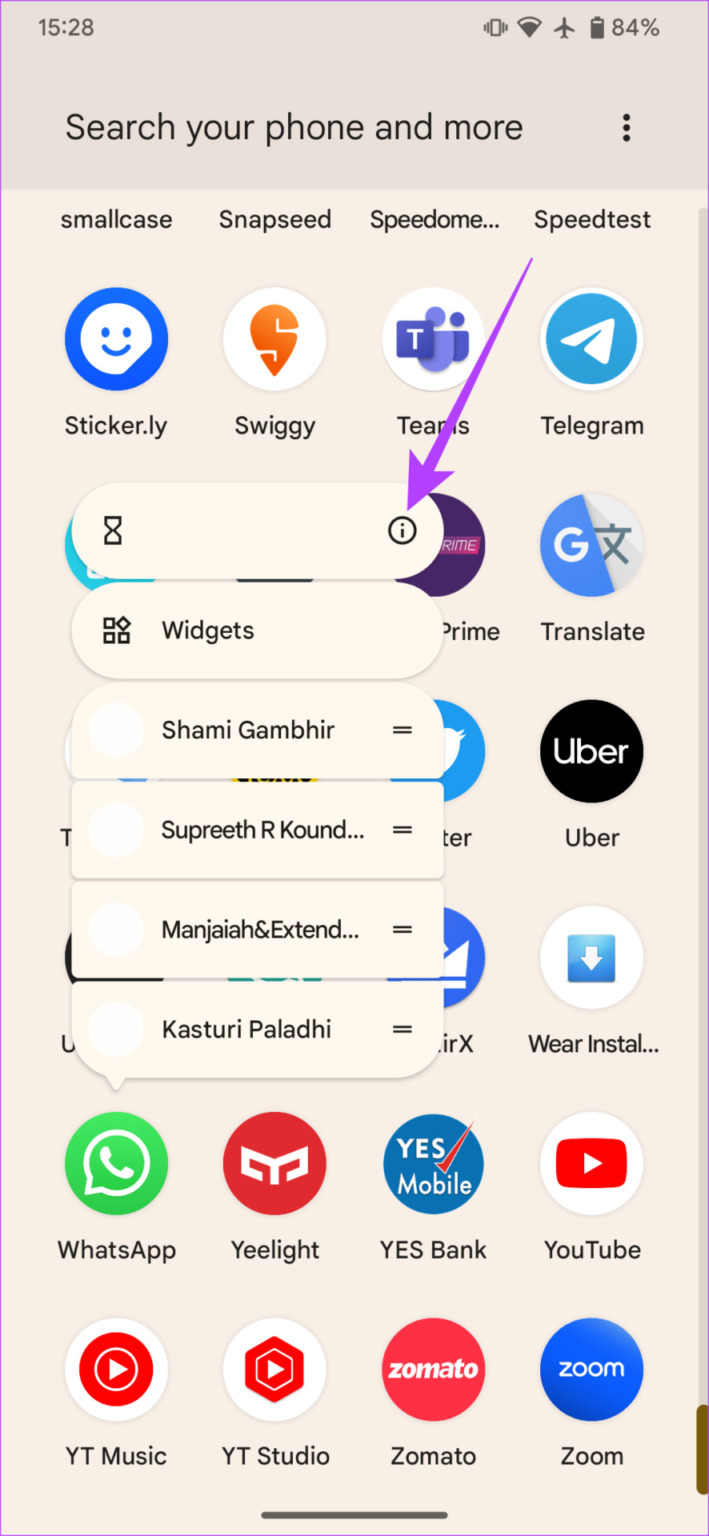Open the Translate app

[x=592, y=546]
